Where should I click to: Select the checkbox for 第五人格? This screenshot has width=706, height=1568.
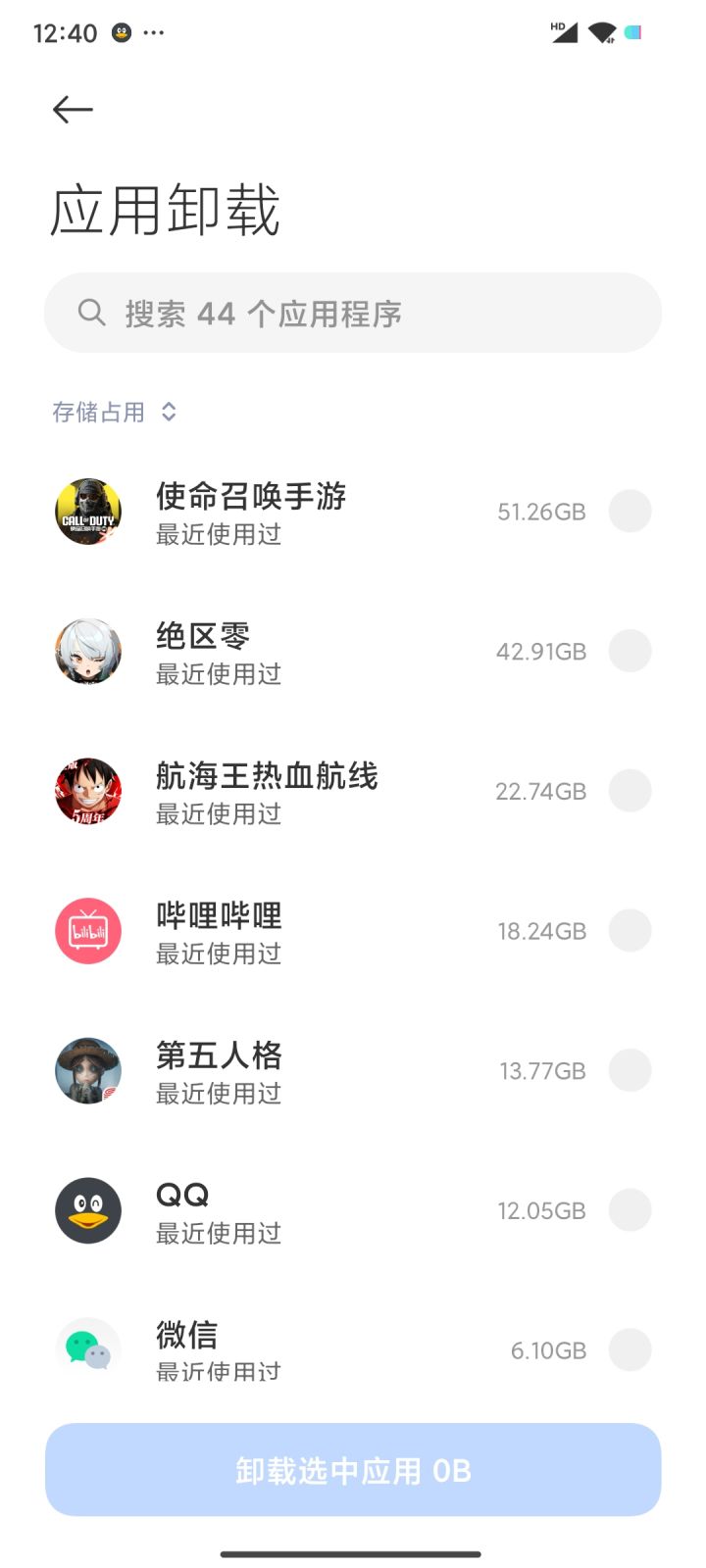pos(630,1070)
